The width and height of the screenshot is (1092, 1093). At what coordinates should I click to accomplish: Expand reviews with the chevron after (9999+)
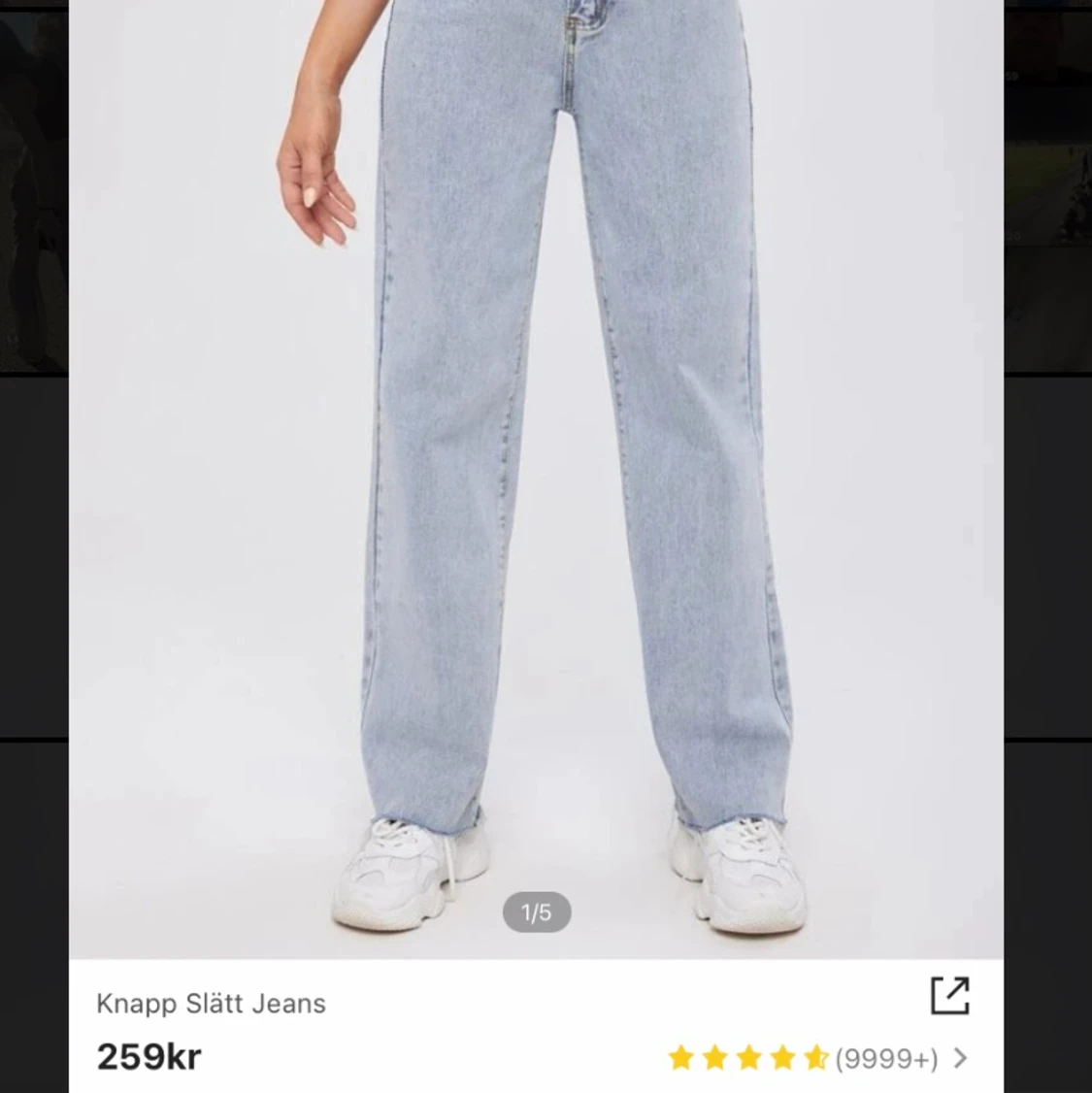(960, 1058)
